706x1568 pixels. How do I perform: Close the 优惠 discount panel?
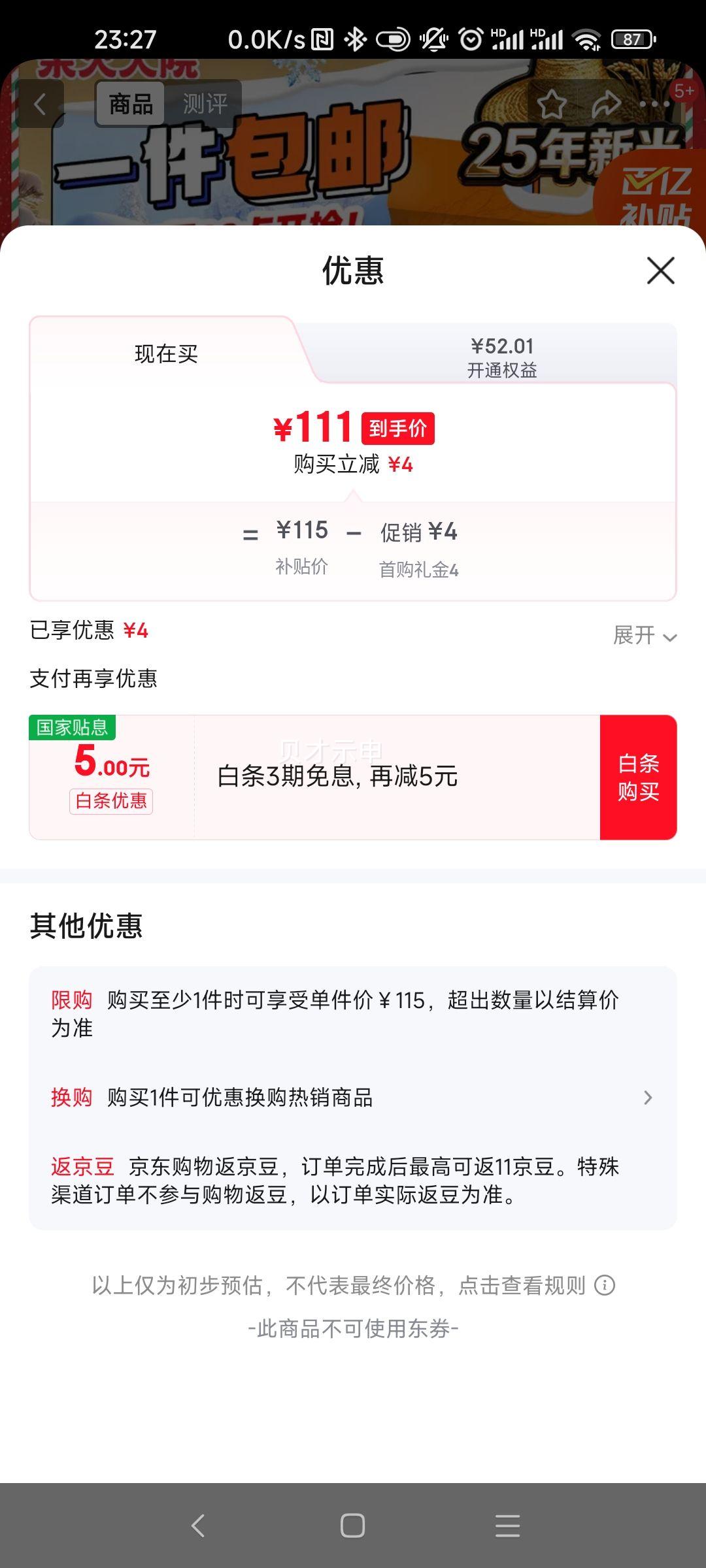pos(662,272)
